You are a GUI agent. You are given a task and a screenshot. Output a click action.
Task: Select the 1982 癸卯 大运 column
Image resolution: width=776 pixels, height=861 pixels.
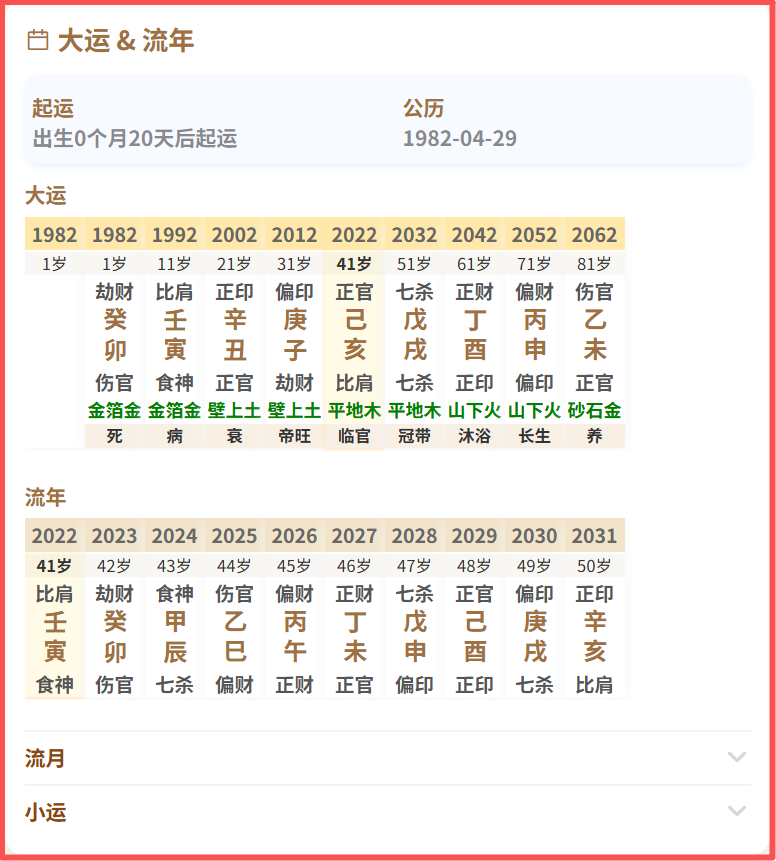[115, 335]
